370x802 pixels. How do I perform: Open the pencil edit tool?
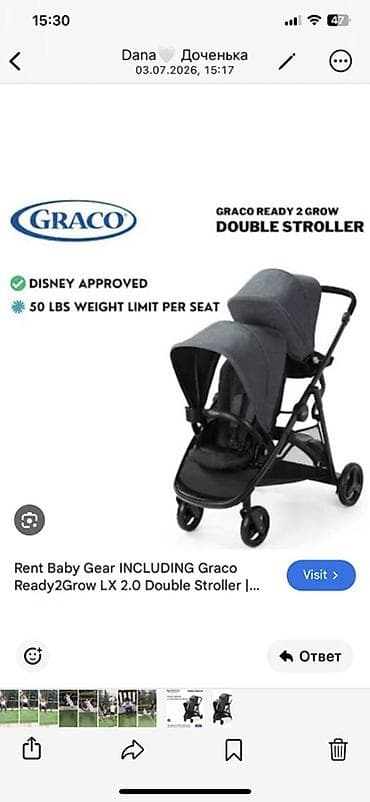287,62
